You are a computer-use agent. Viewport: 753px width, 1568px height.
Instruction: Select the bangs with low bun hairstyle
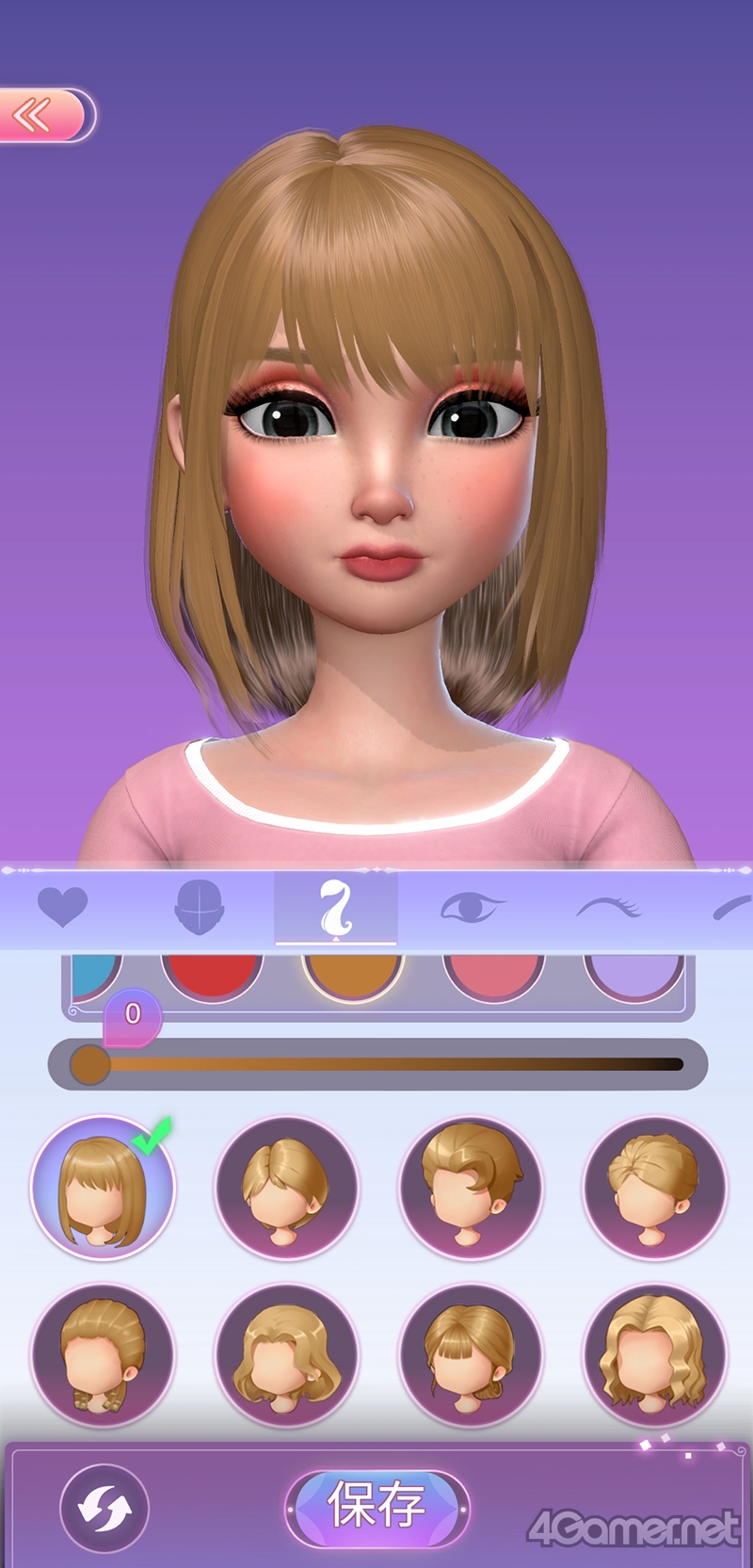pyautogui.click(x=471, y=1356)
